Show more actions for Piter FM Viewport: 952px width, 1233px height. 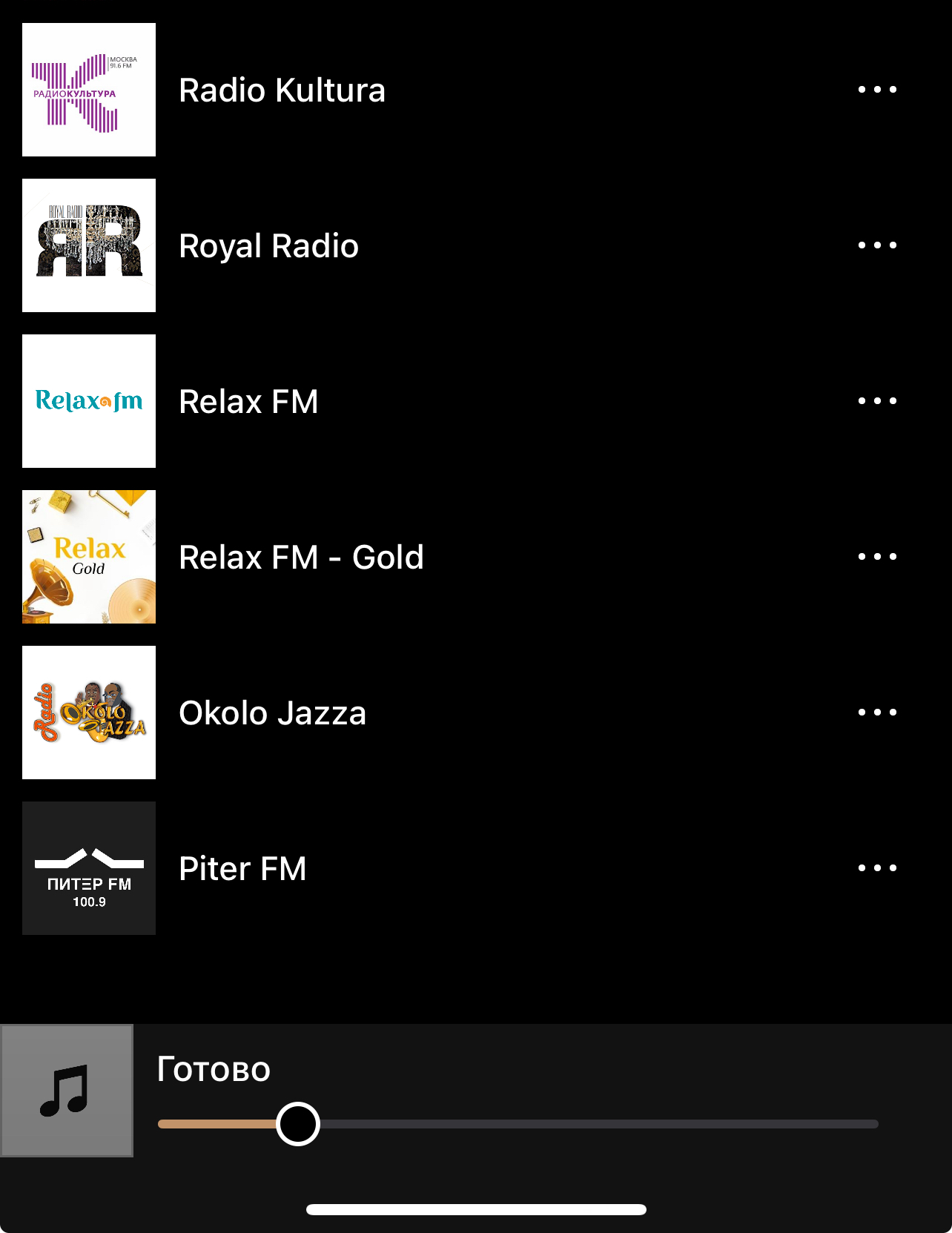click(877, 868)
